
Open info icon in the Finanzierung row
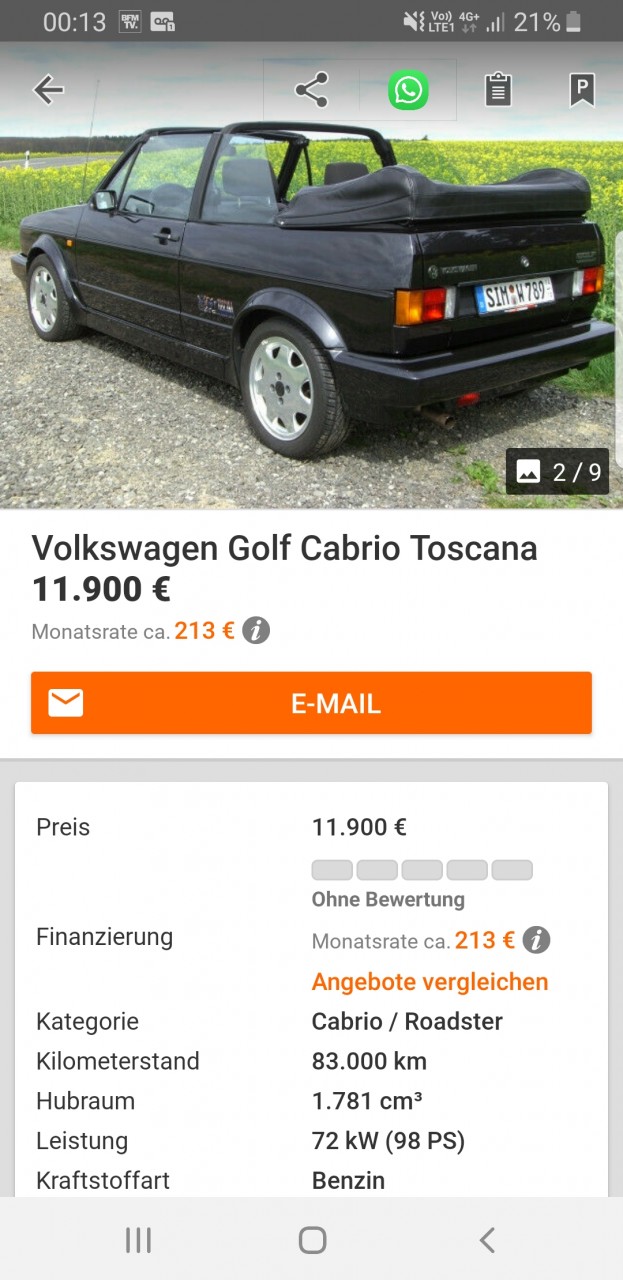[536, 940]
